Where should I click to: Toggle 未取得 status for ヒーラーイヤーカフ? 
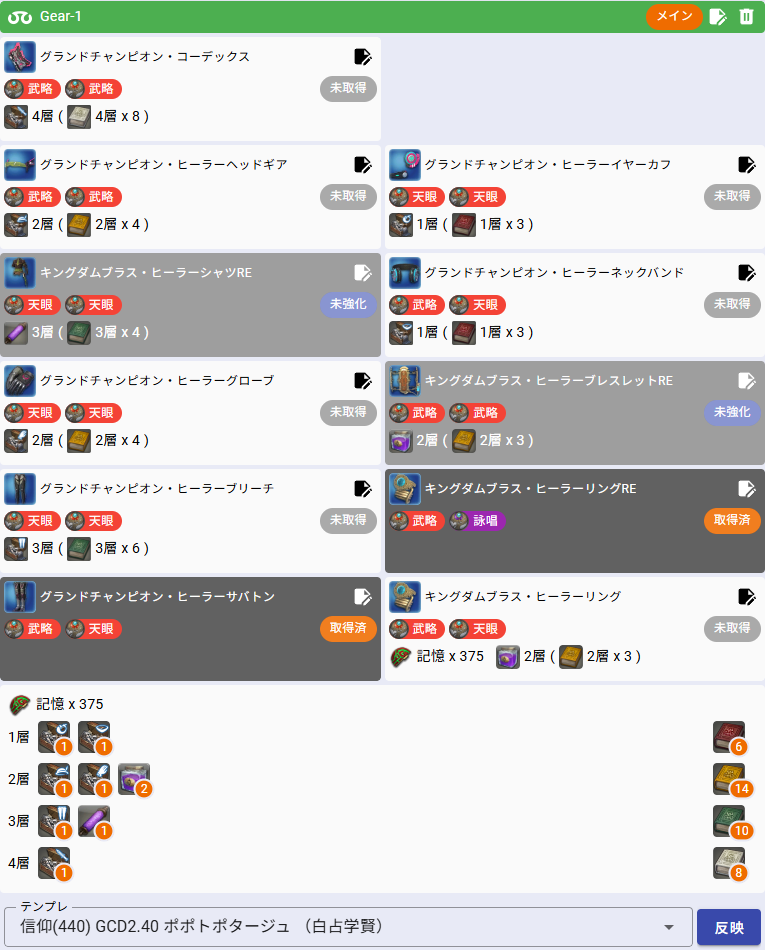pyautogui.click(x=732, y=196)
